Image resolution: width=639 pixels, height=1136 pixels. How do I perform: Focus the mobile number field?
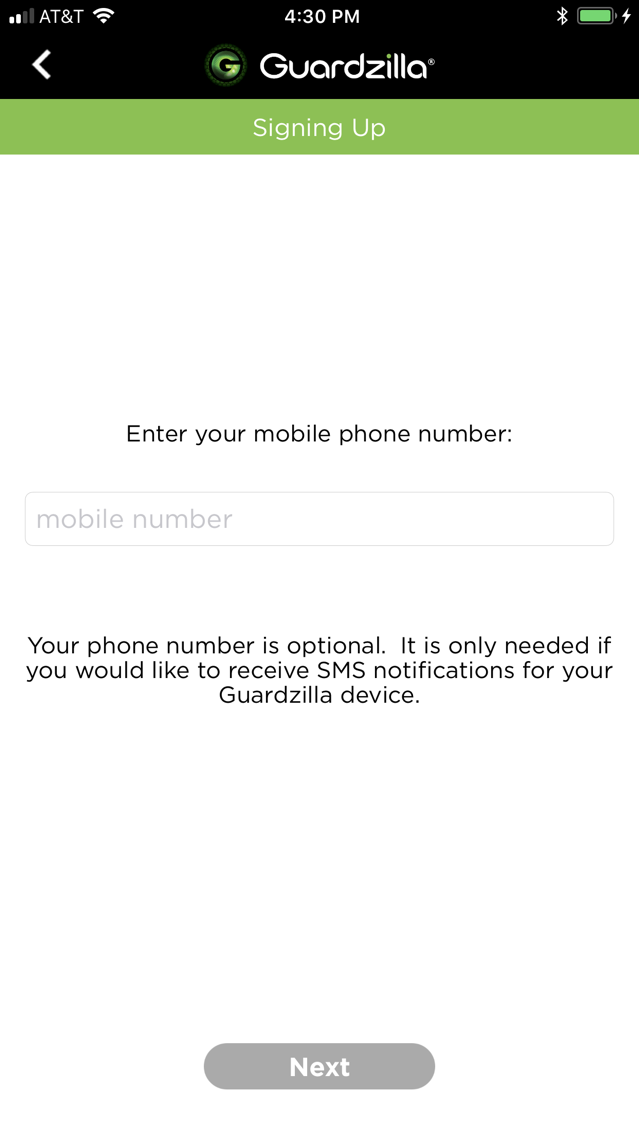click(x=320, y=519)
